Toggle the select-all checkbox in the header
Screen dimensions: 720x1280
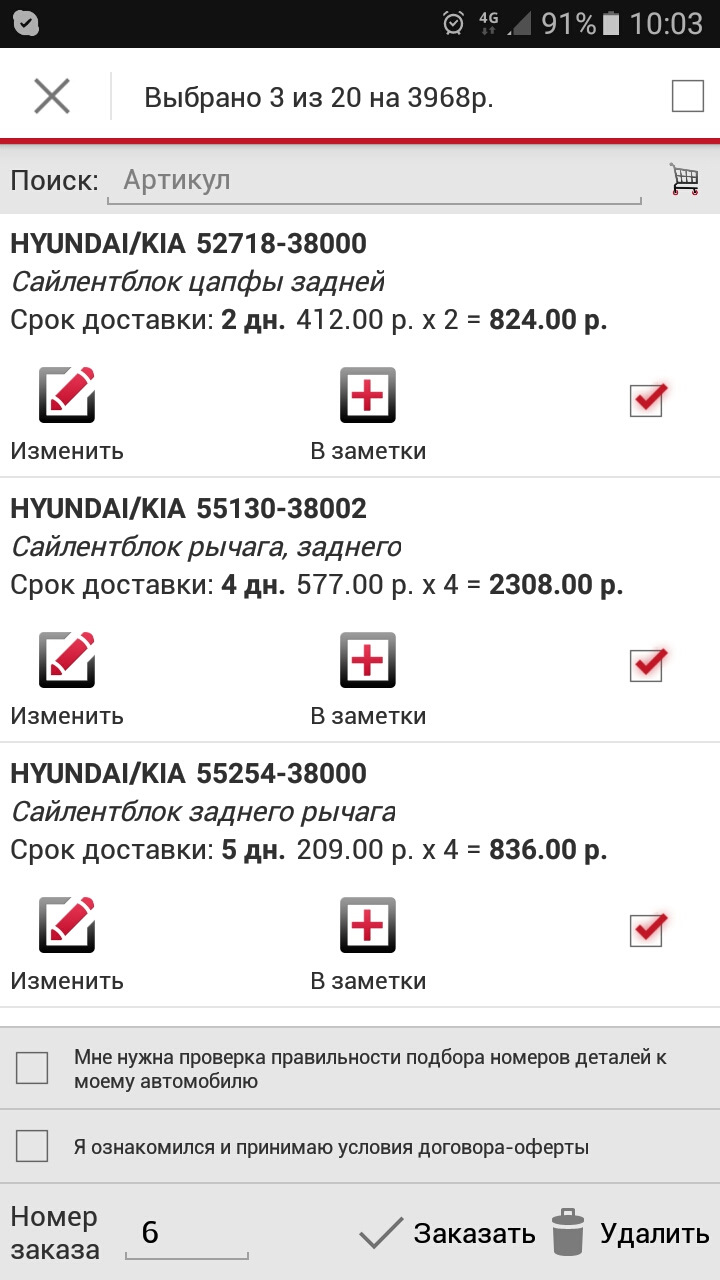pyautogui.click(x=686, y=96)
